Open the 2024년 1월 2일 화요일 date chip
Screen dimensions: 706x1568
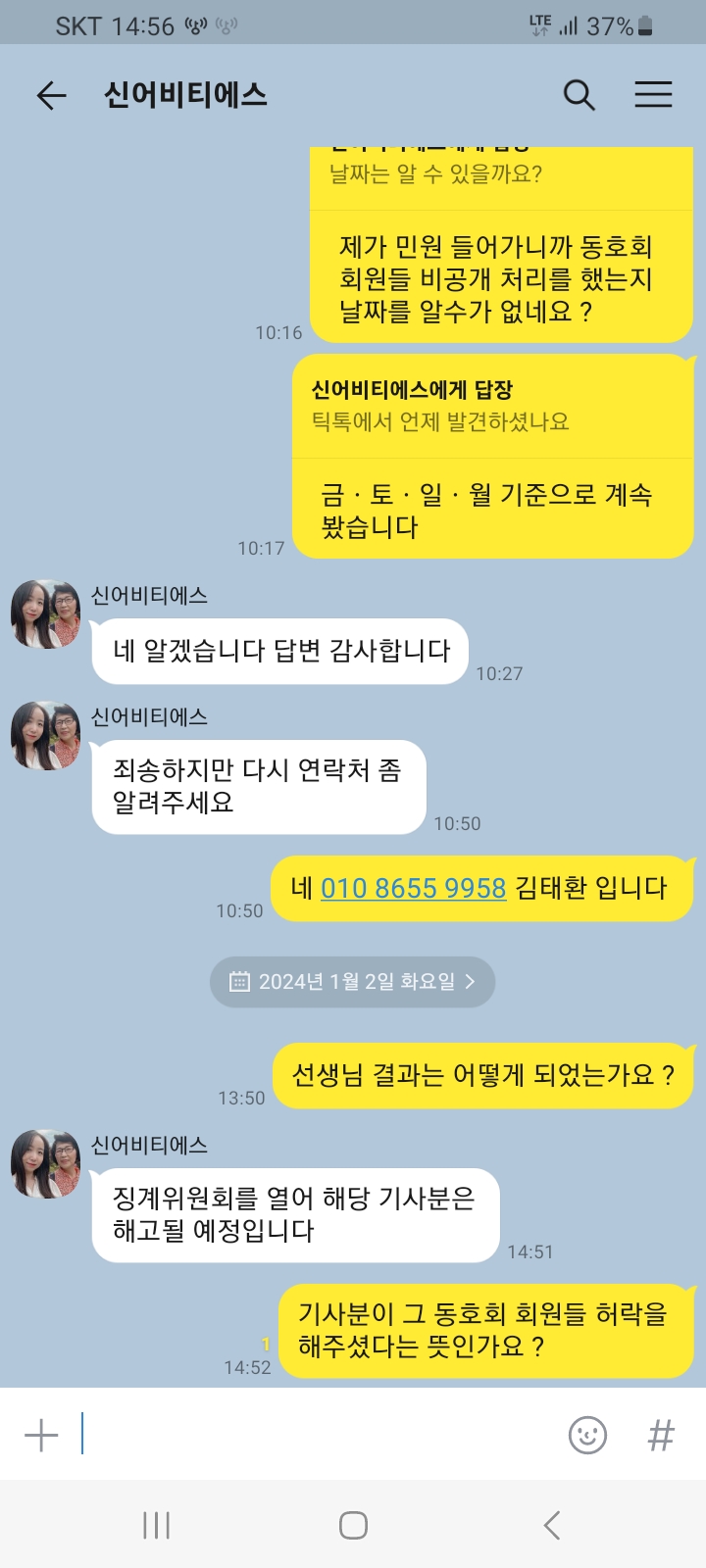(x=352, y=981)
